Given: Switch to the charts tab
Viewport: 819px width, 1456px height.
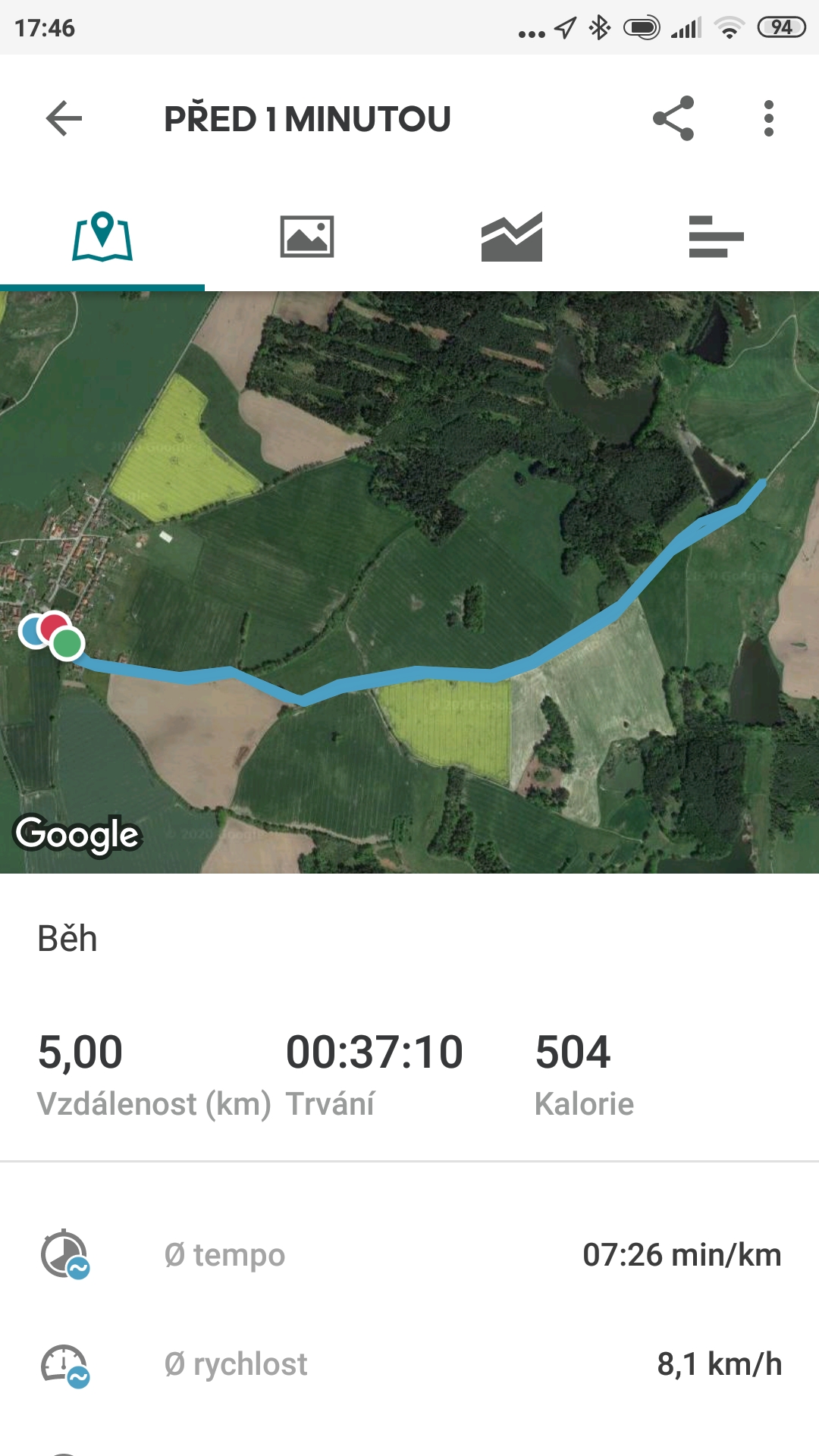Looking at the screenshot, I should (x=512, y=237).
